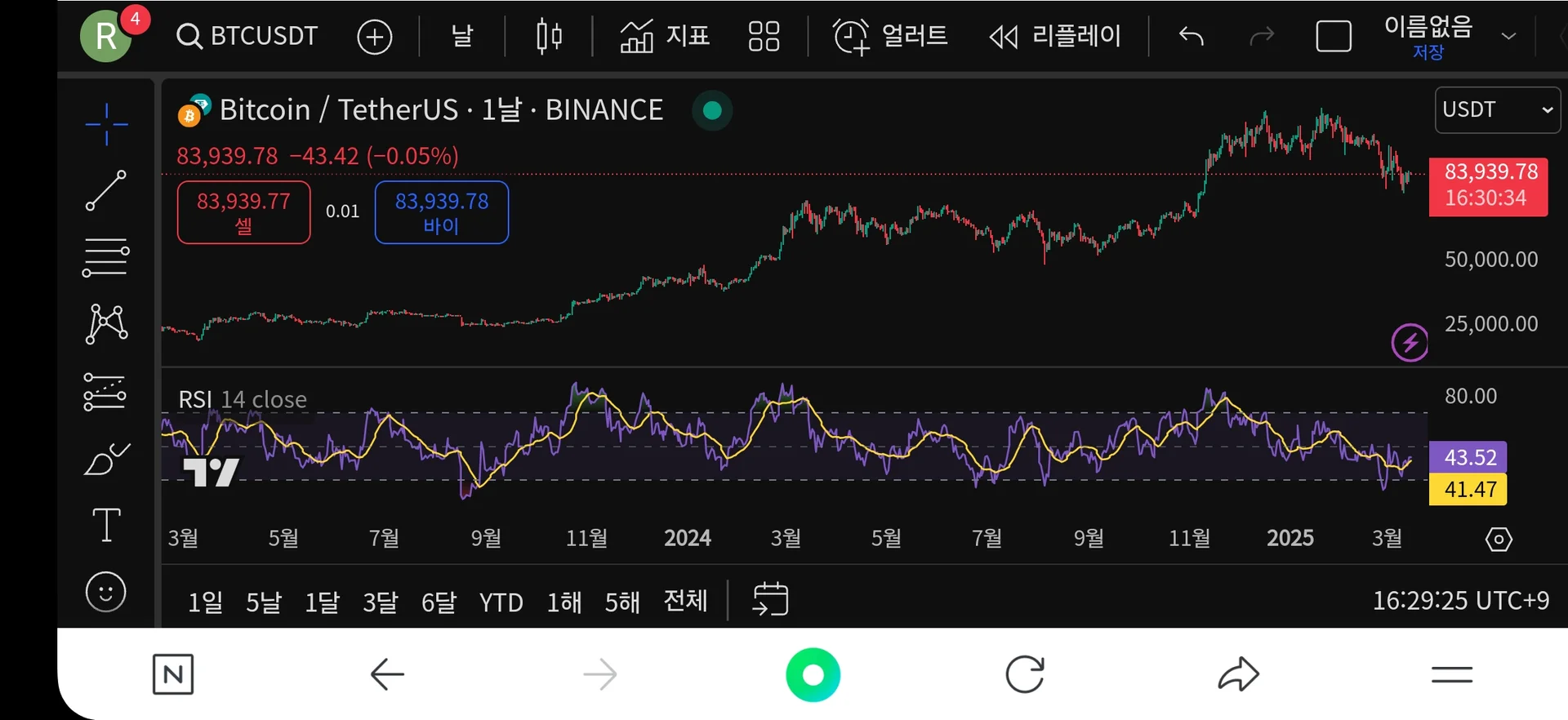Open the candlestick chart style menu
The width and height of the screenshot is (1568, 720).
tap(549, 37)
